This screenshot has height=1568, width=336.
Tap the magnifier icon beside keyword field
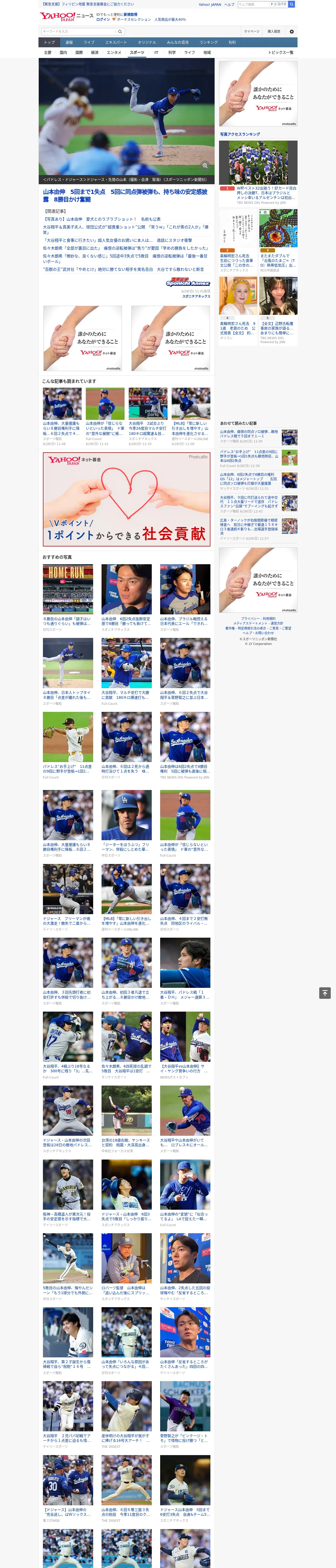pyautogui.click(x=120, y=32)
